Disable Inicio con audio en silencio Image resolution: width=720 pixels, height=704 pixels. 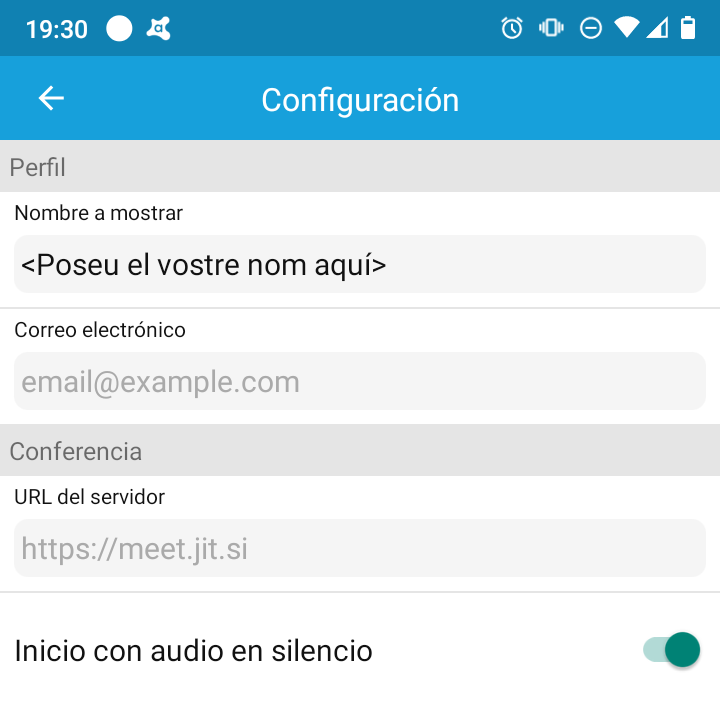[x=671, y=650]
